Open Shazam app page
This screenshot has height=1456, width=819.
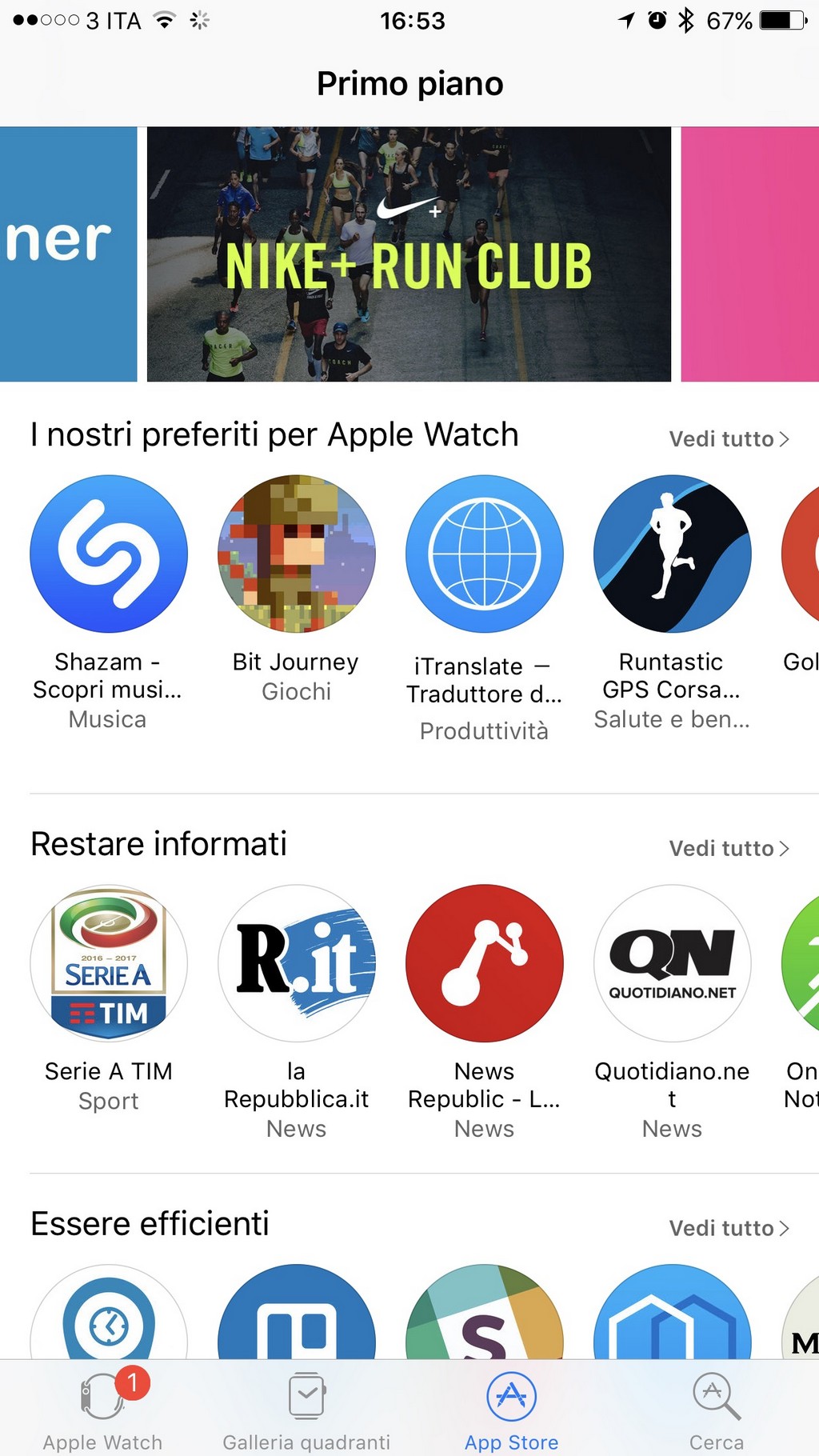coord(109,554)
